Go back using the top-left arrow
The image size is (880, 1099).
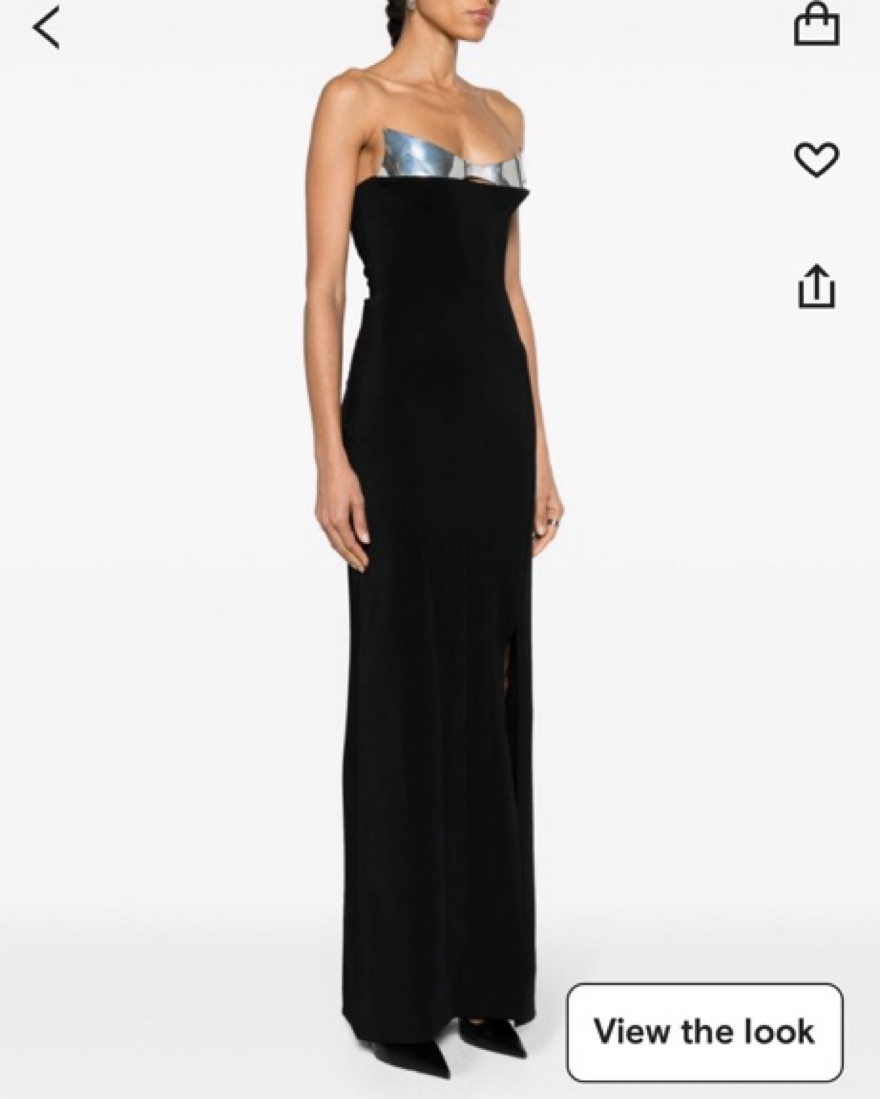coord(46,27)
